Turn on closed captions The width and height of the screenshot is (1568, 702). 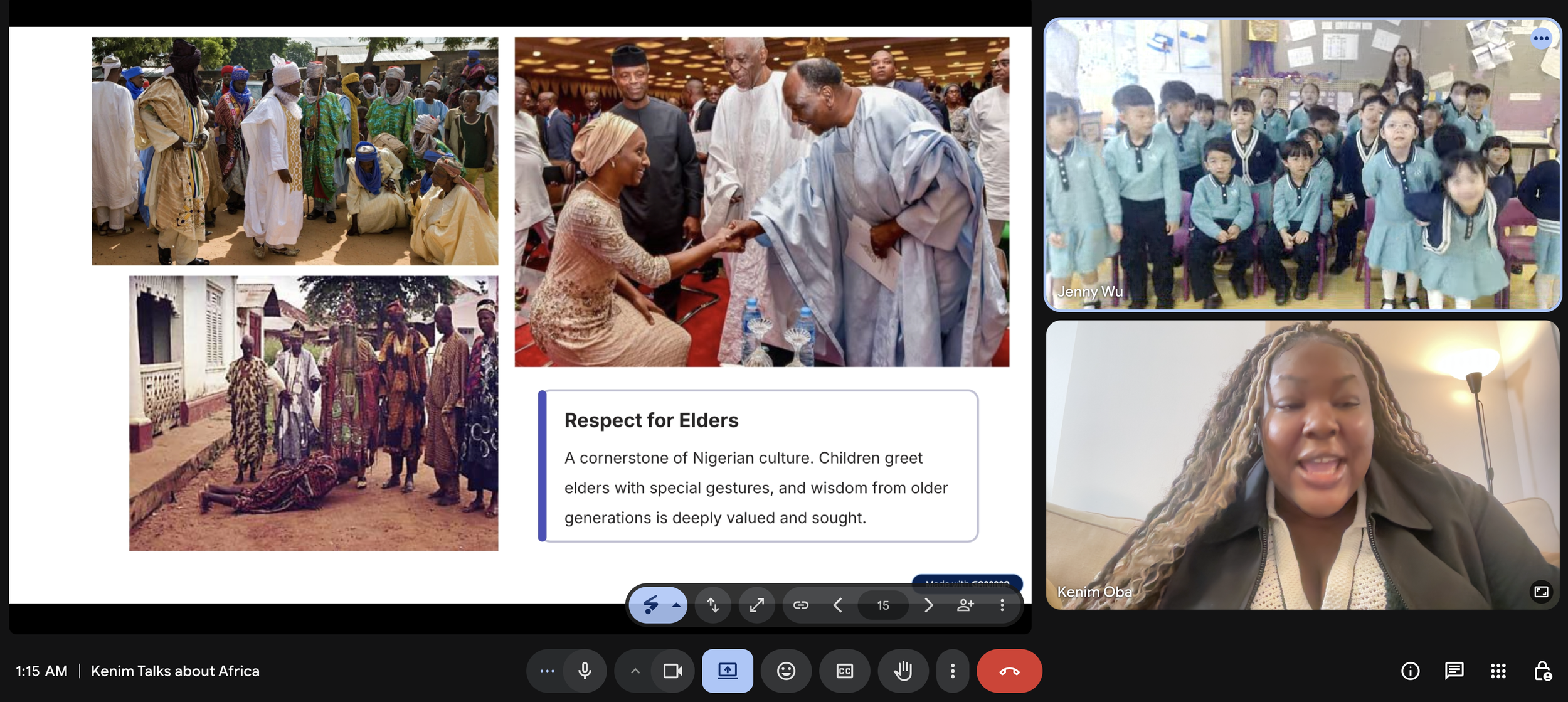[x=844, y=671]
